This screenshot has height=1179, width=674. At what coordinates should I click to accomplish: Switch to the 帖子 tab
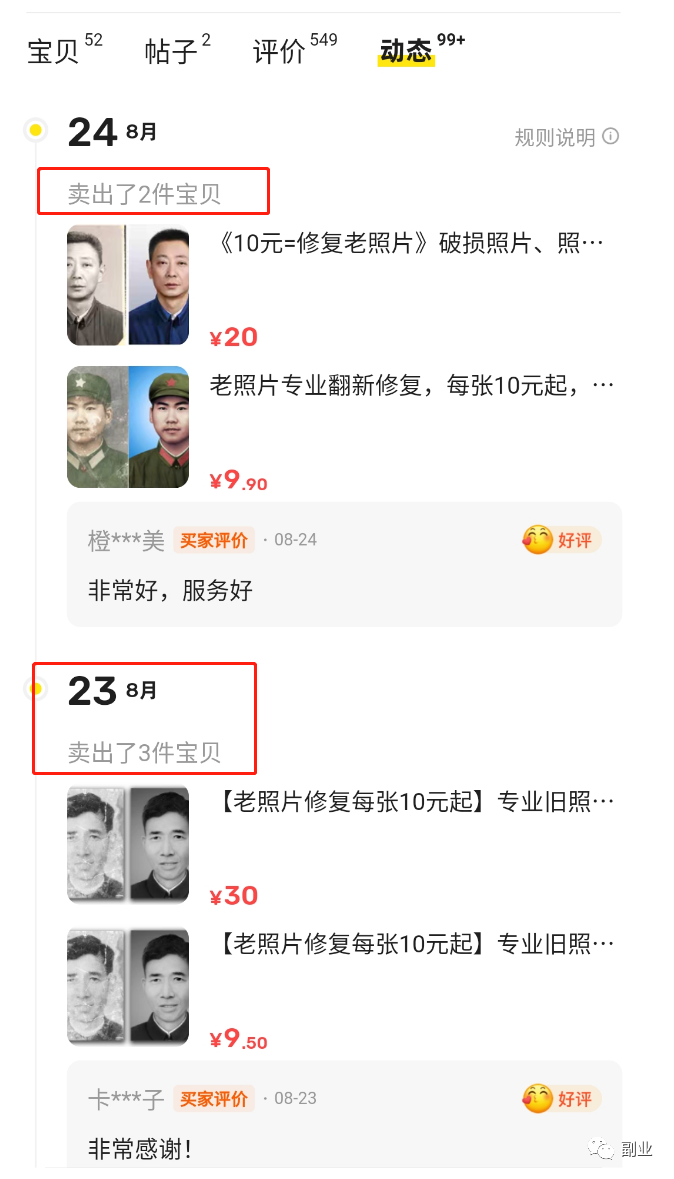(x=171, y=51)
